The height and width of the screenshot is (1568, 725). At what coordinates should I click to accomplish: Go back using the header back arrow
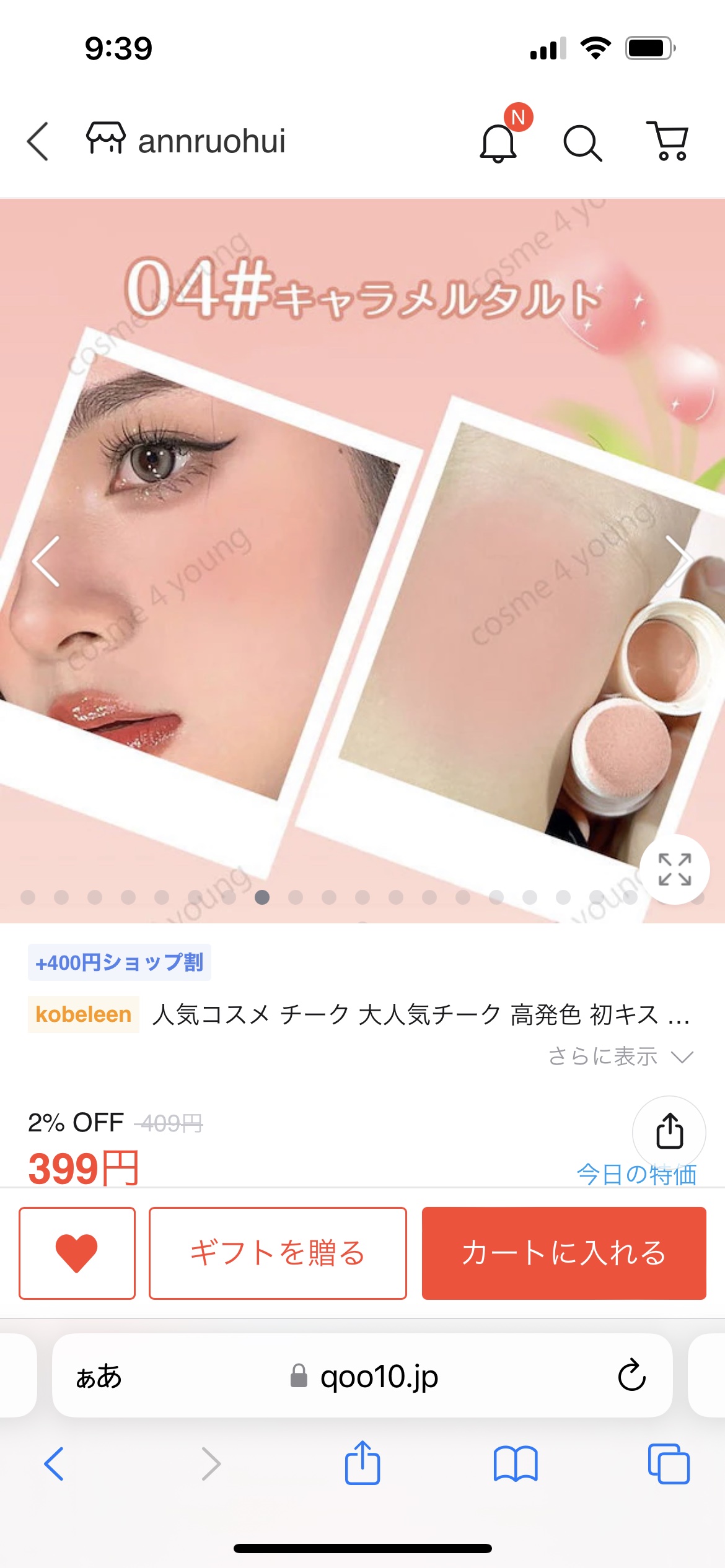[38, 142]
